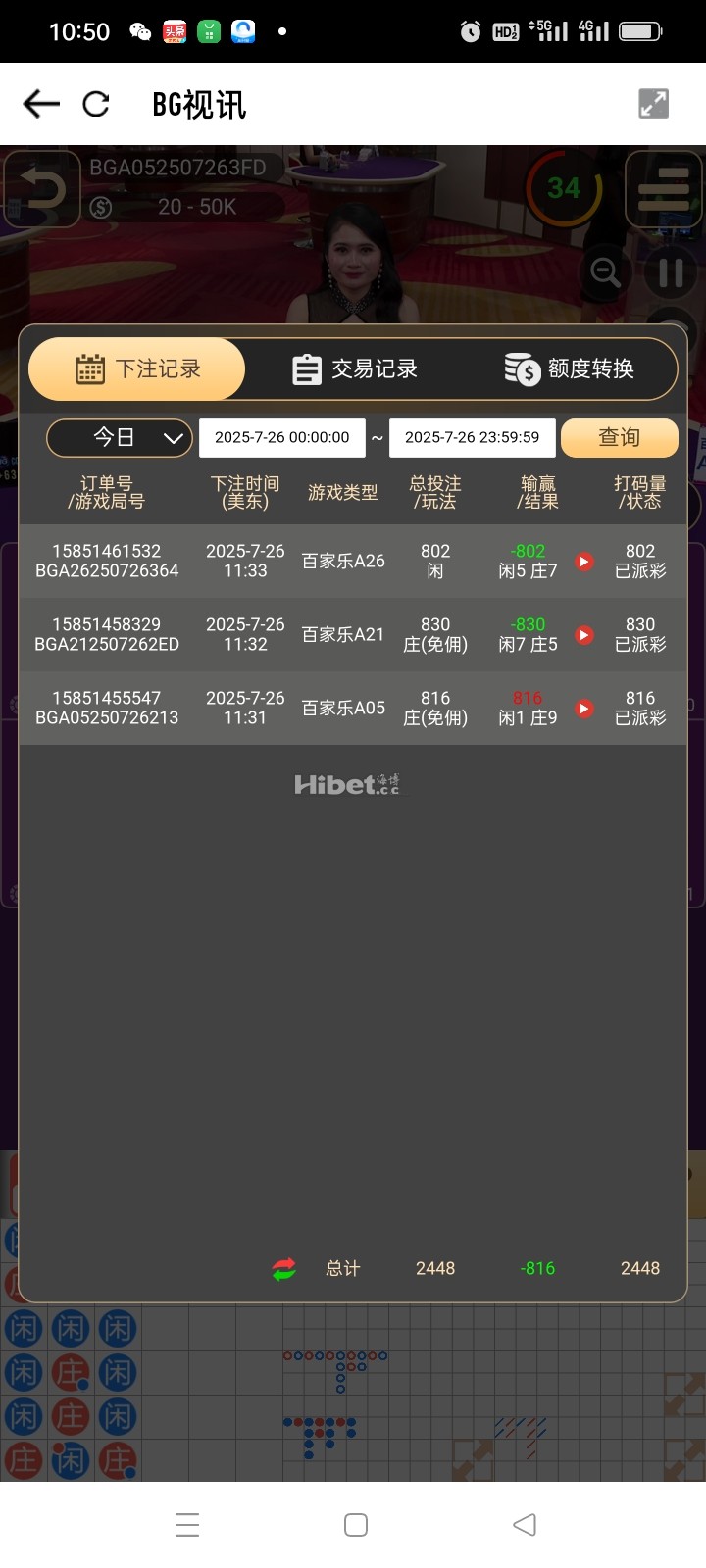Screen dimensions: 706x1568
Task: Refresh the page using the reload icon
Action: point(95,103)
